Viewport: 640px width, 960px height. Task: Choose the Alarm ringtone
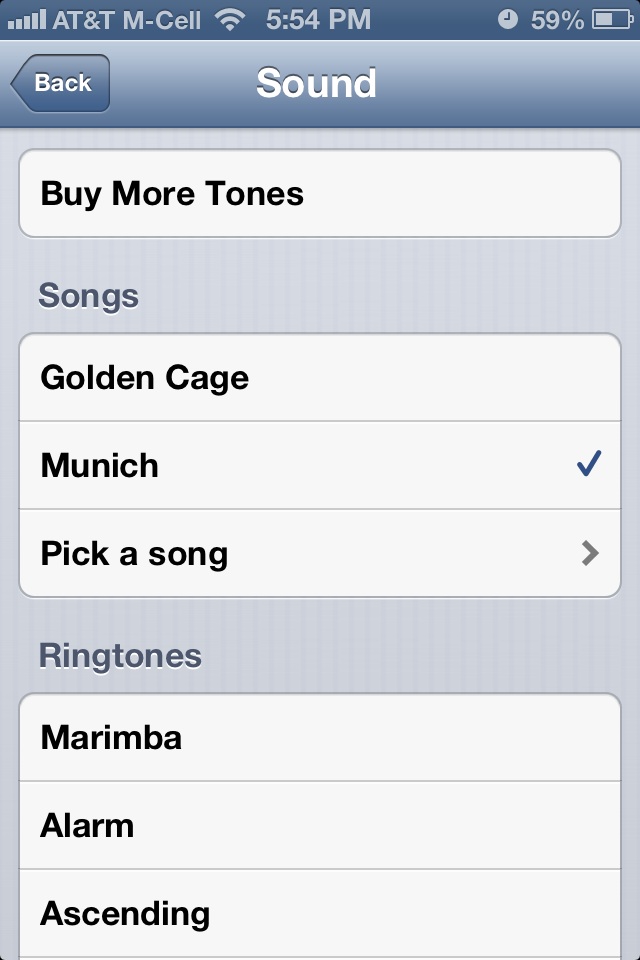click(x=320, y=826)
